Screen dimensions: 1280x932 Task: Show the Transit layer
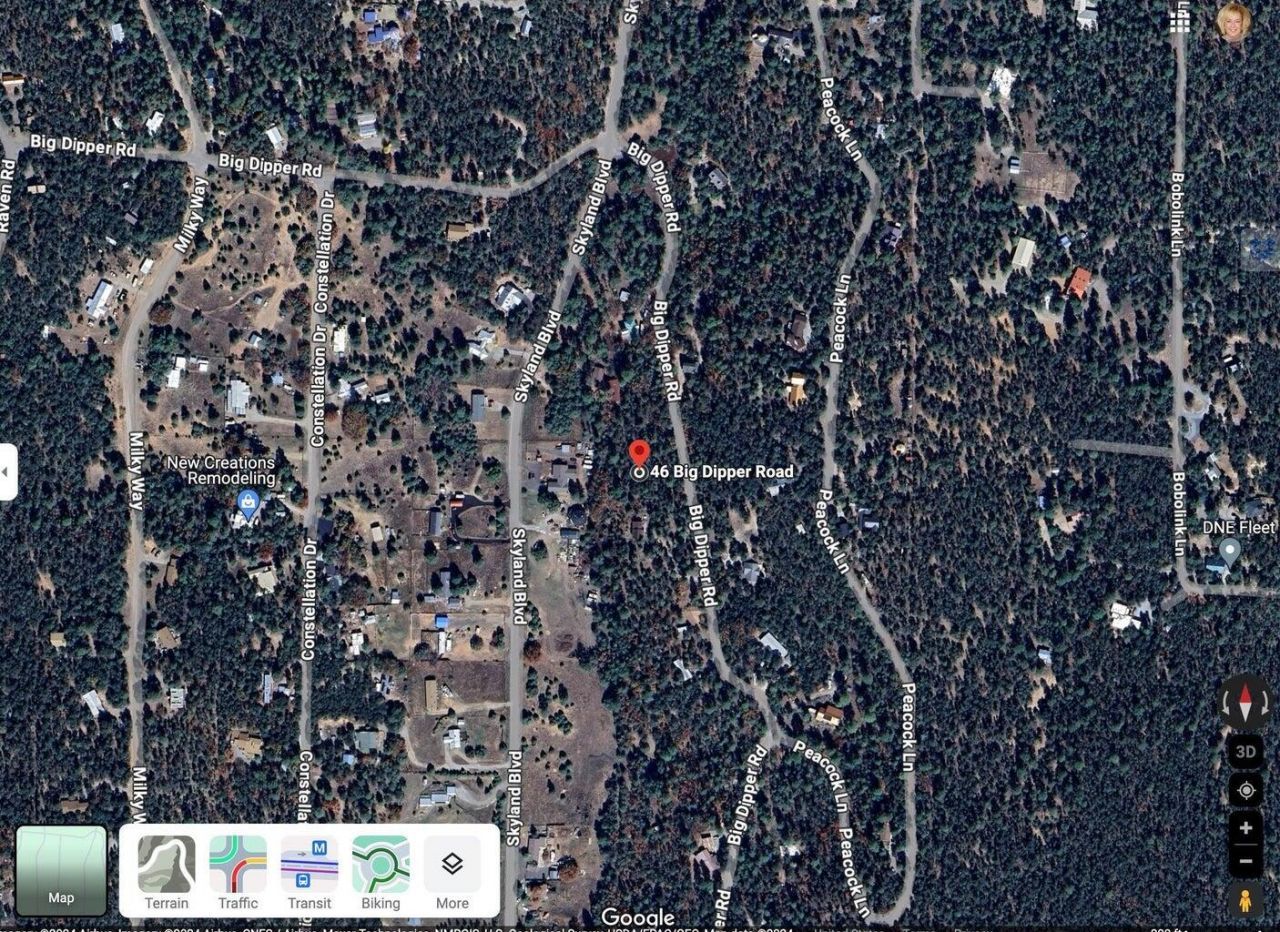[309, 872]
